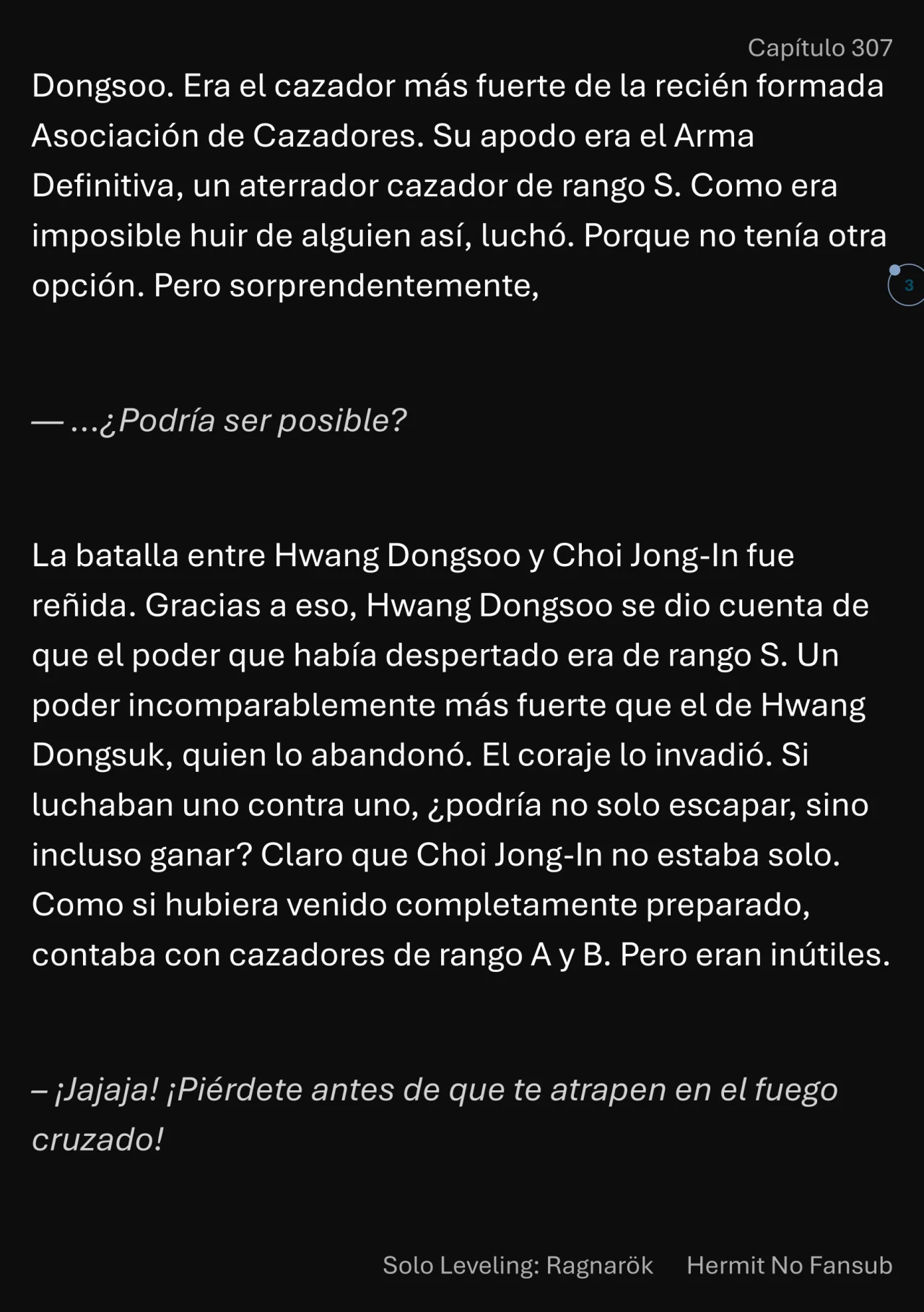Tap the floating circle bubble labeled 3
This screenshot has width=924, height=1312.
pyautogui.click(x=907, y=285)
